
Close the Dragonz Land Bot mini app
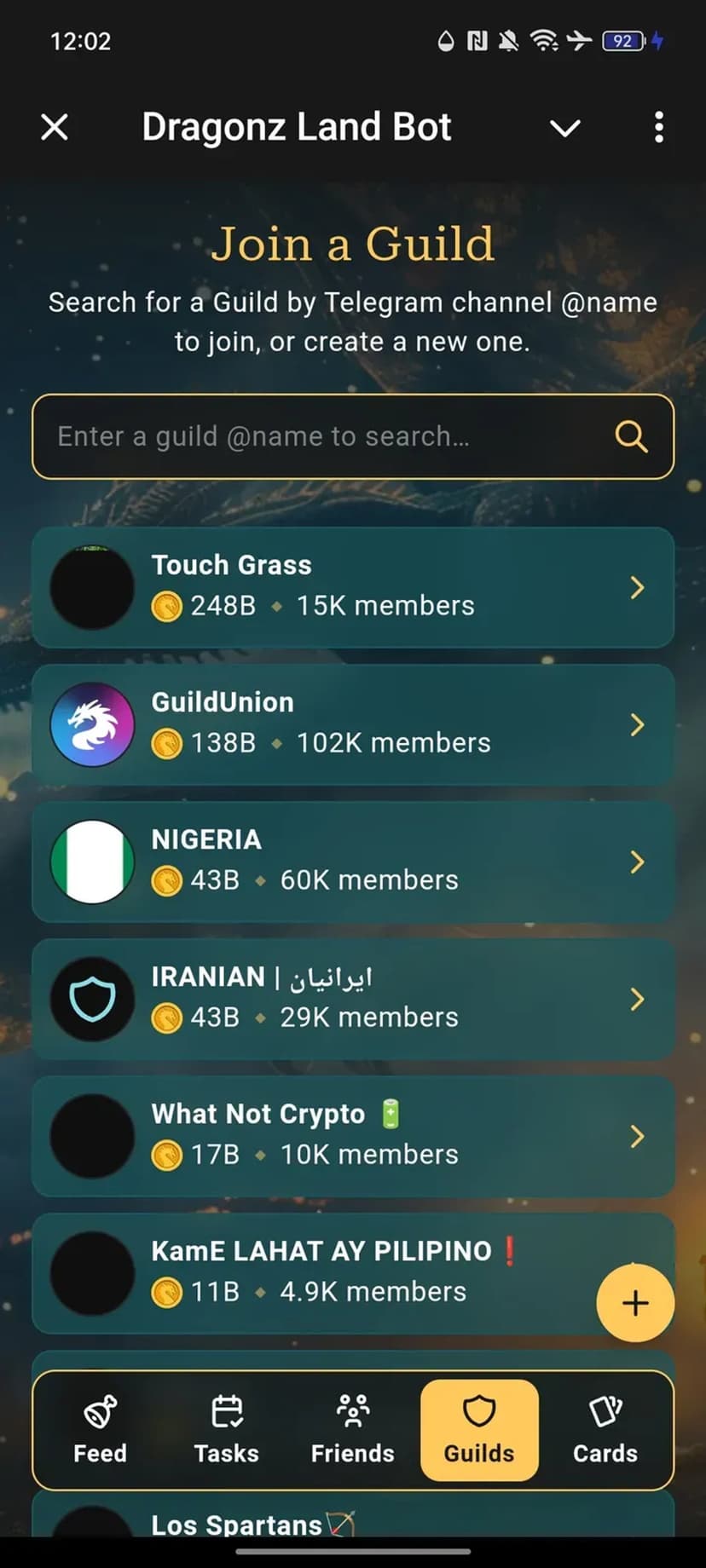tap(55, 128)
